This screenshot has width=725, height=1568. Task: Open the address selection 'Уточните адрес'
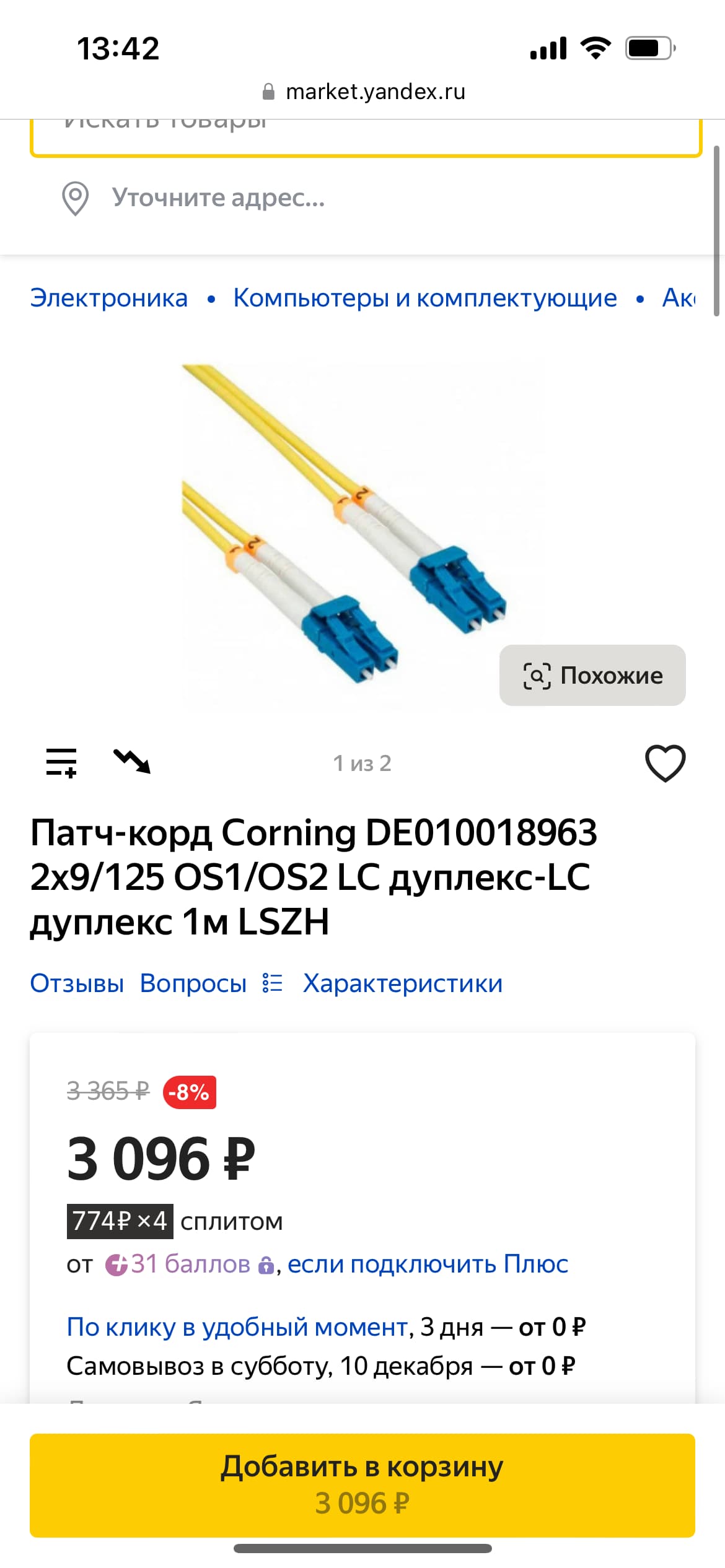click(217, 198)
